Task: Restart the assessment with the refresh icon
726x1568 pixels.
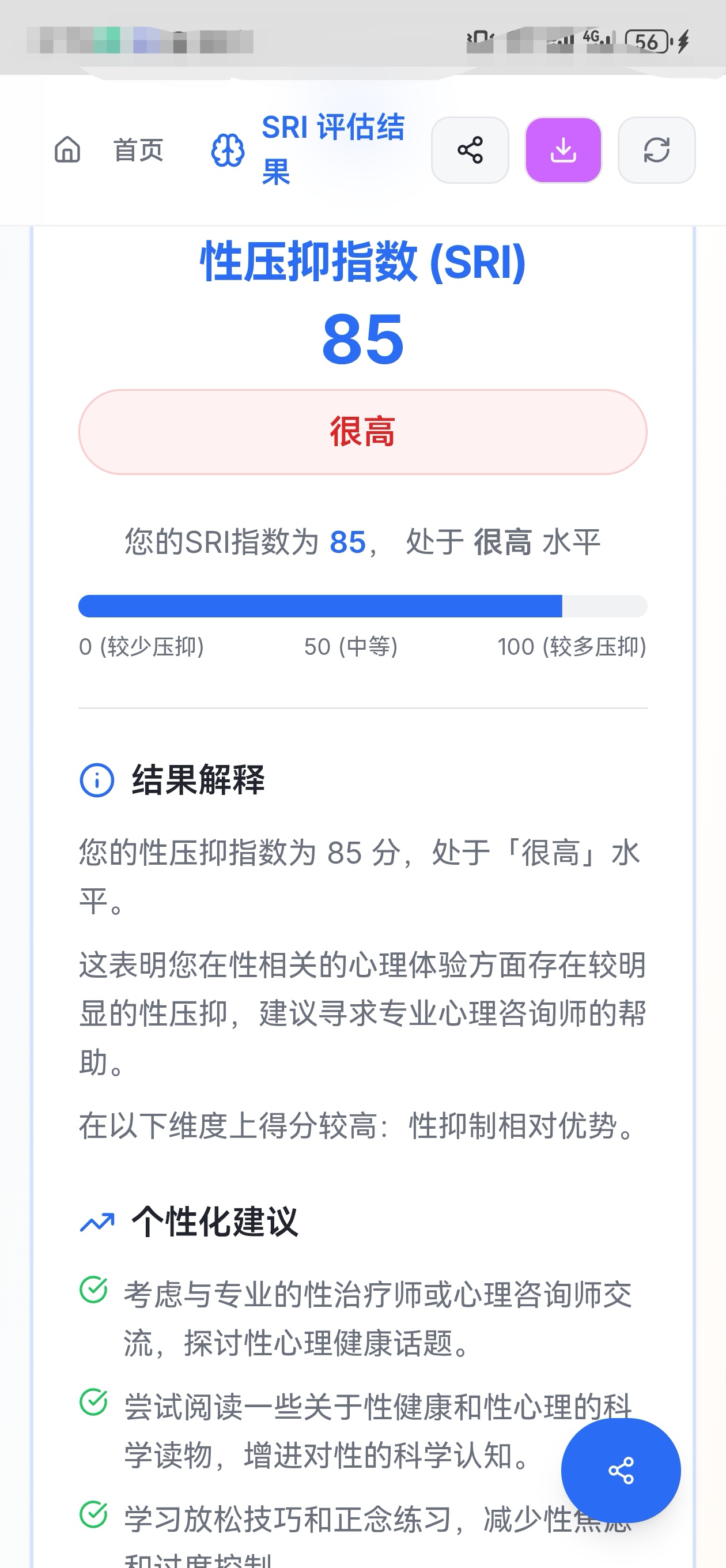Action: 656,150
